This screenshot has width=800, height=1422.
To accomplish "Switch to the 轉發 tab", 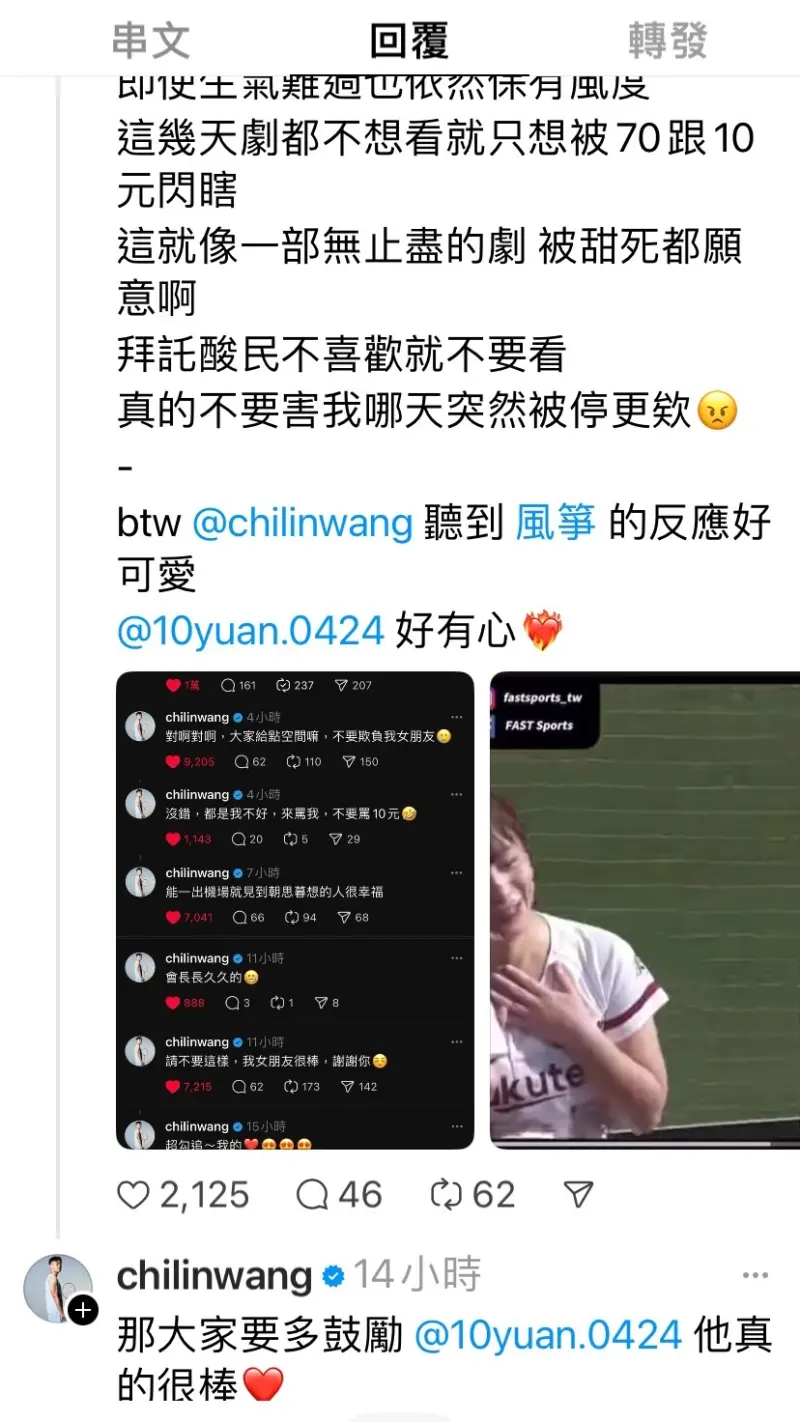I will tap(667, 41).
